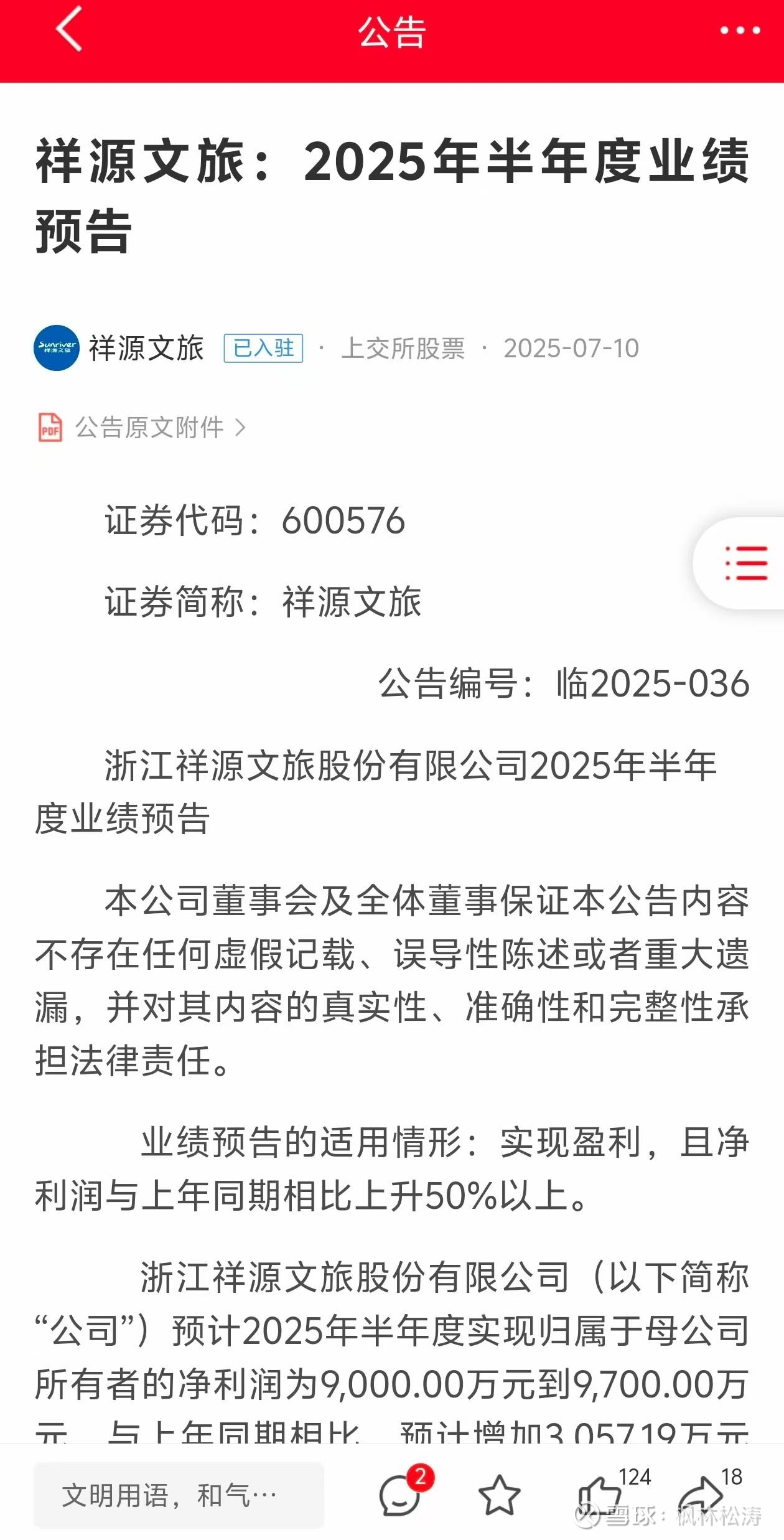
Task: Open the 公告原文附件 PDF attachment
Action: point(142,428)
